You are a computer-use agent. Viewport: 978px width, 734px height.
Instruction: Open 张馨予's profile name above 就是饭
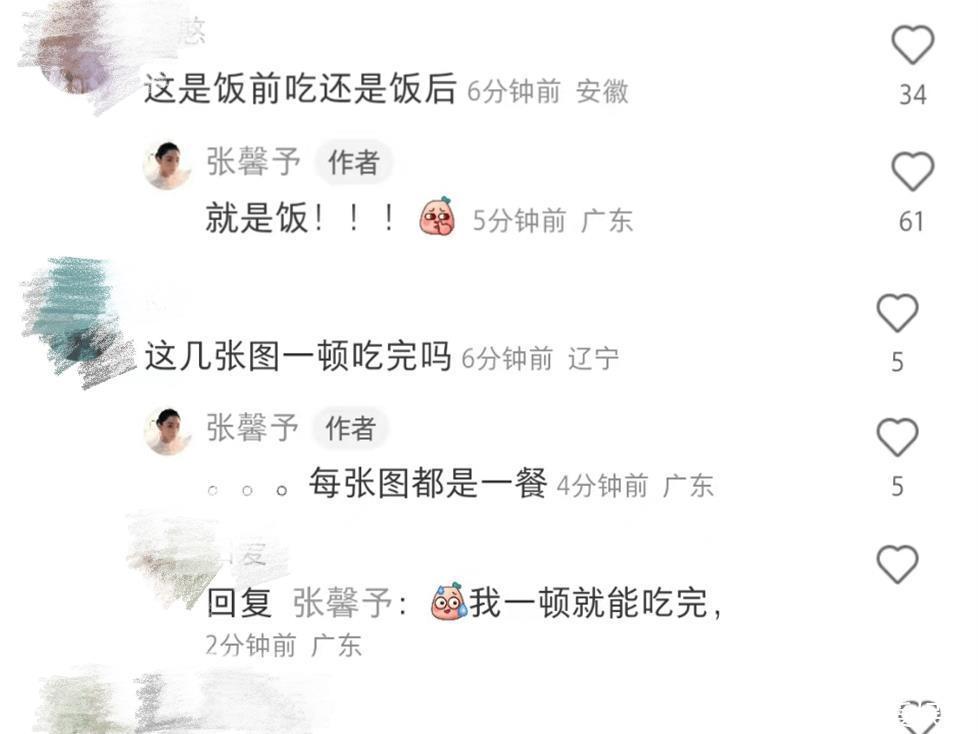(252, 162)
